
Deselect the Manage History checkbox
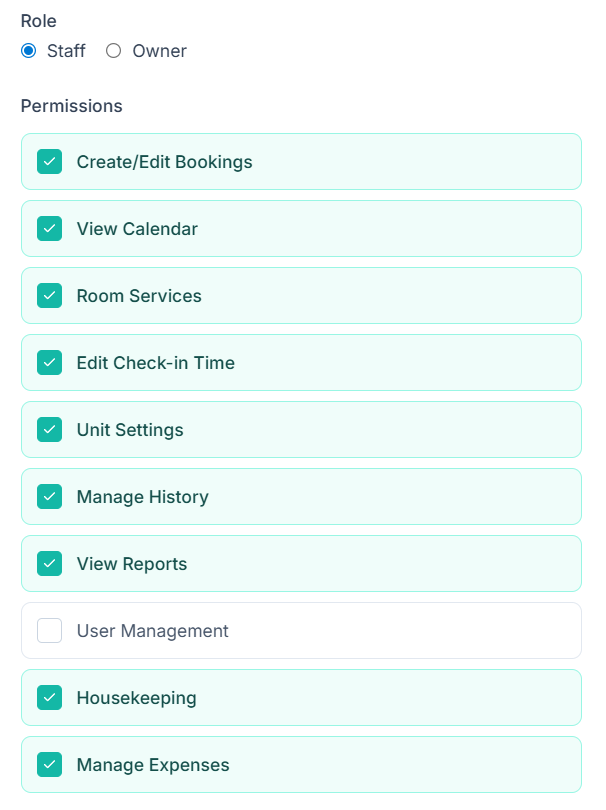(50, 497)
